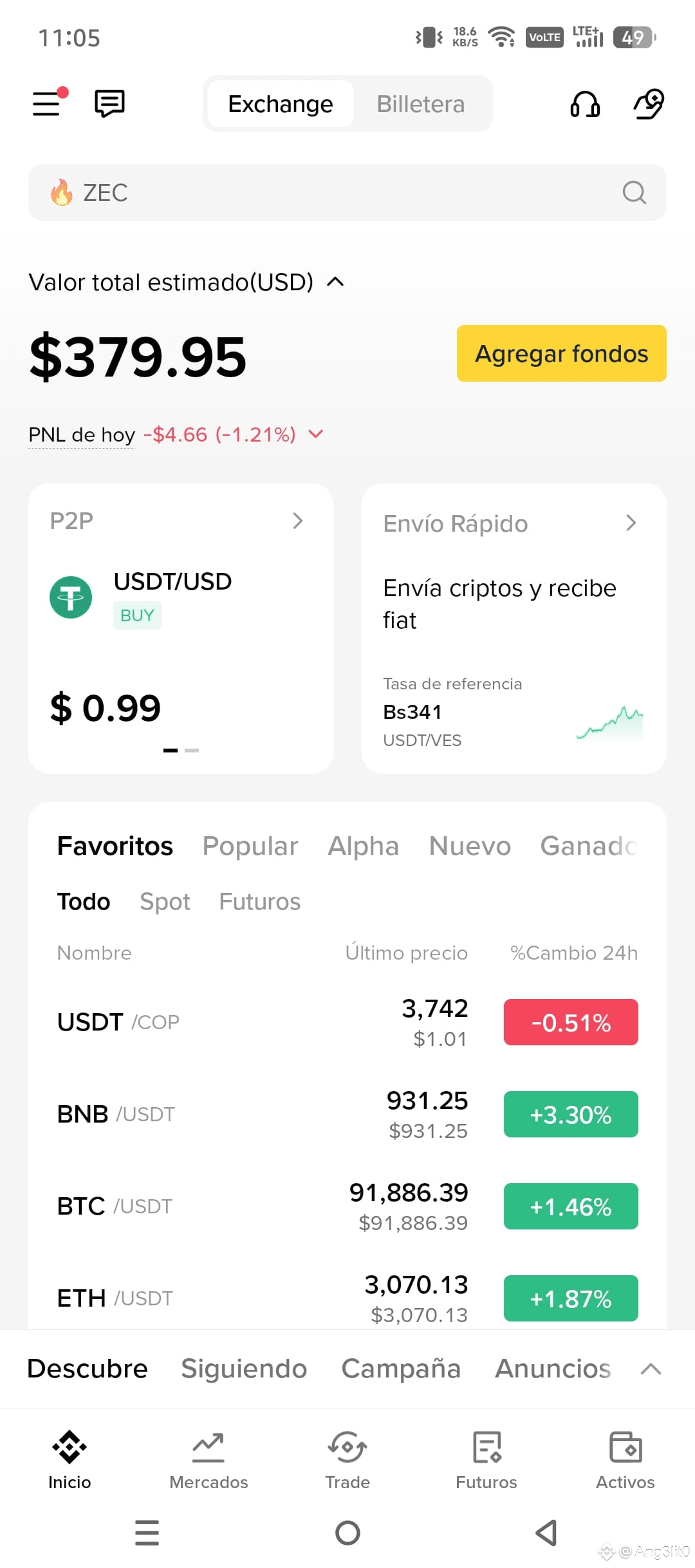Screen dimensions: 695x1568
Task: Open the P2P USDT/USD card
Action: (181, 628)
